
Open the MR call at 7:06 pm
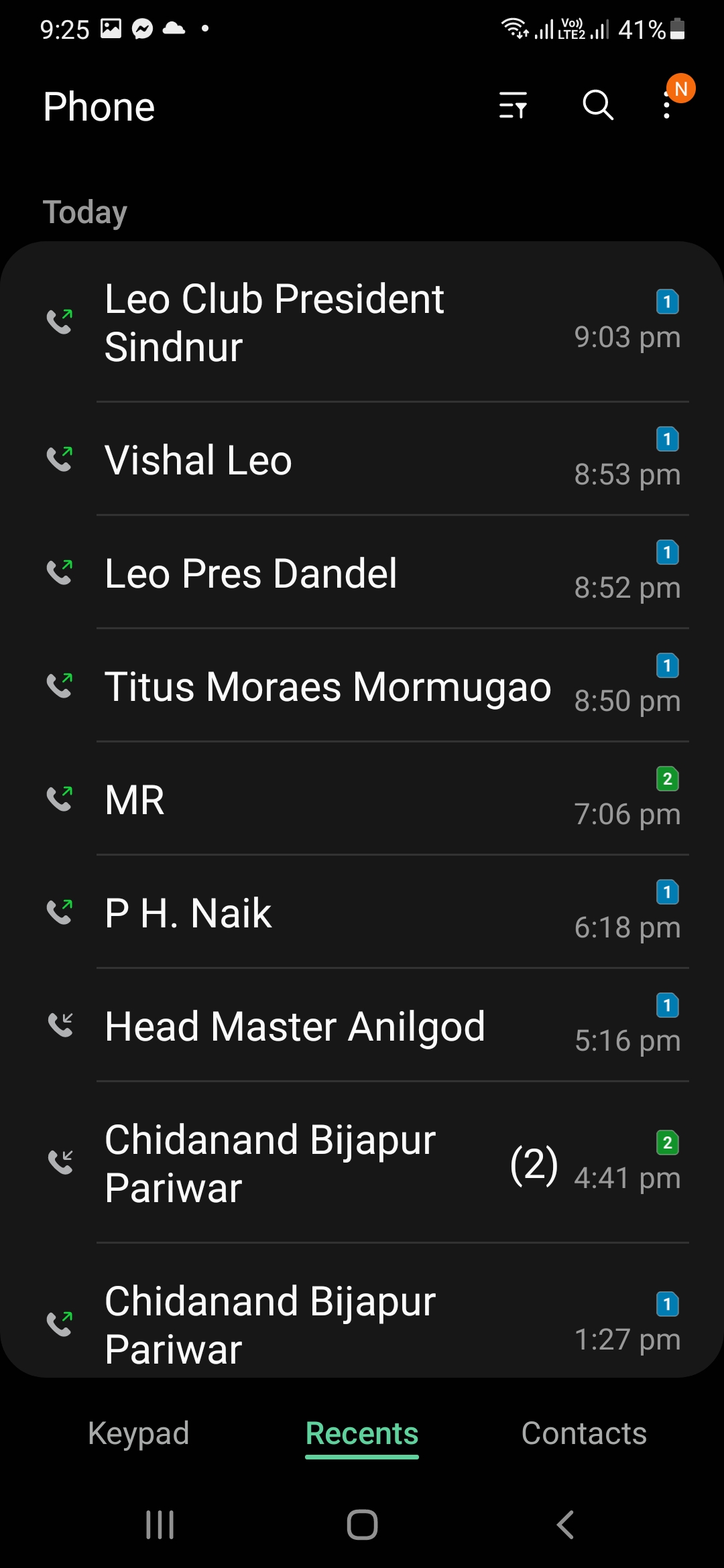pyautogui.click(x=362, y=799)
